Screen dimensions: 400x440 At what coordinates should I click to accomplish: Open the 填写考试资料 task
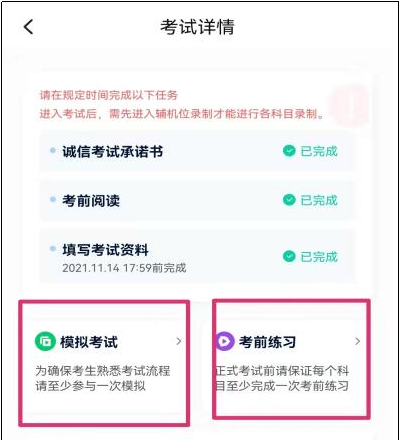(x=197, y=256)
